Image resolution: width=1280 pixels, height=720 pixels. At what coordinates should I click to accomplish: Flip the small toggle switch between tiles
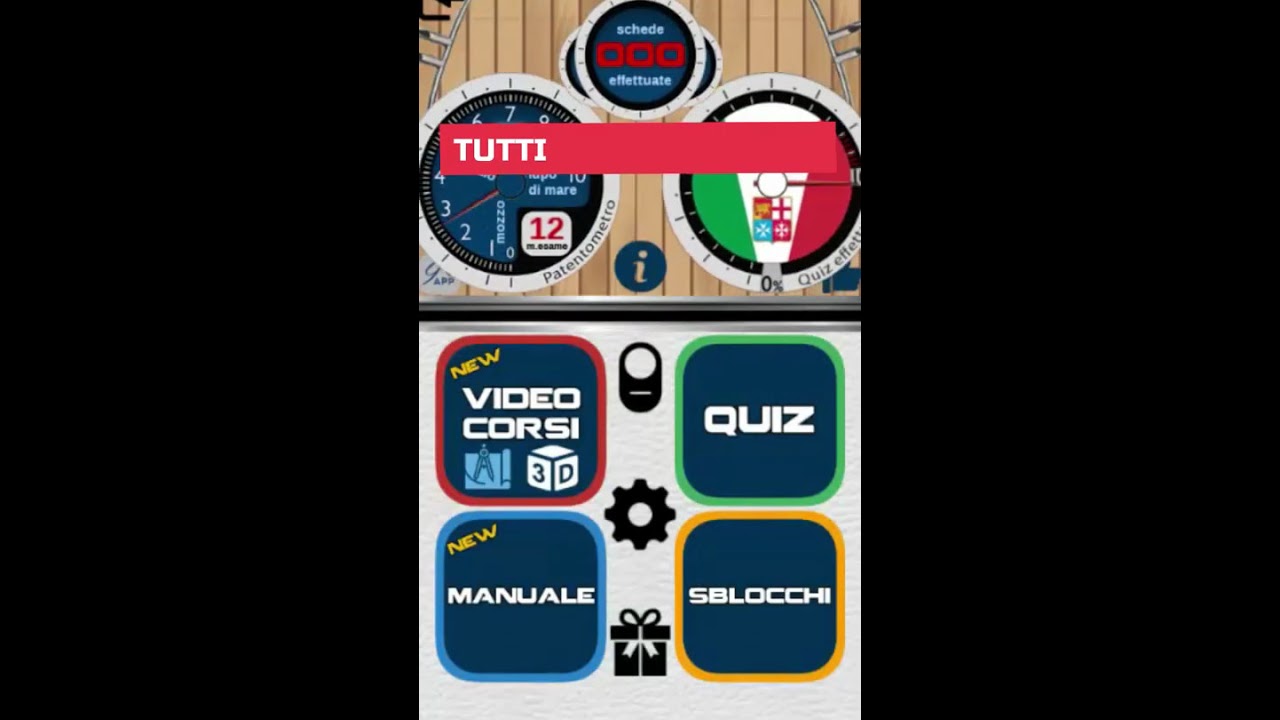click(640, 377)
